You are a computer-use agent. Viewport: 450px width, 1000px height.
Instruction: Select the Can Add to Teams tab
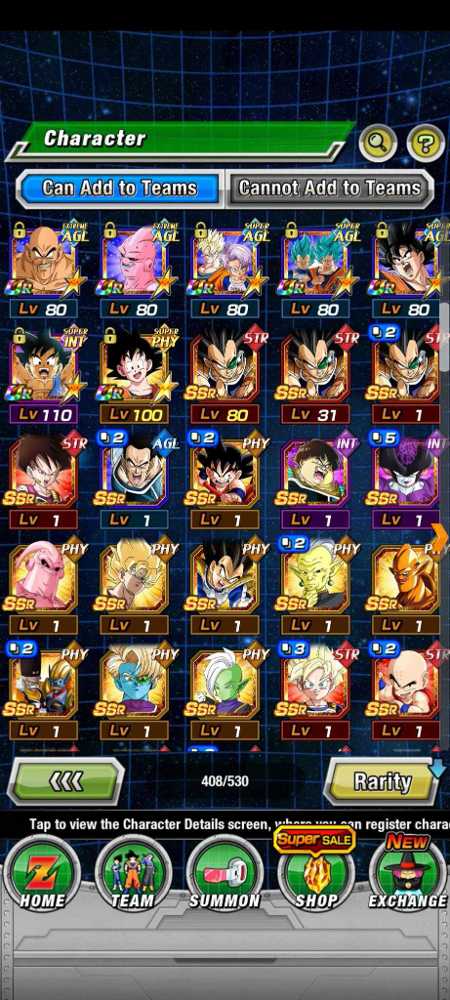pos(119,188)
